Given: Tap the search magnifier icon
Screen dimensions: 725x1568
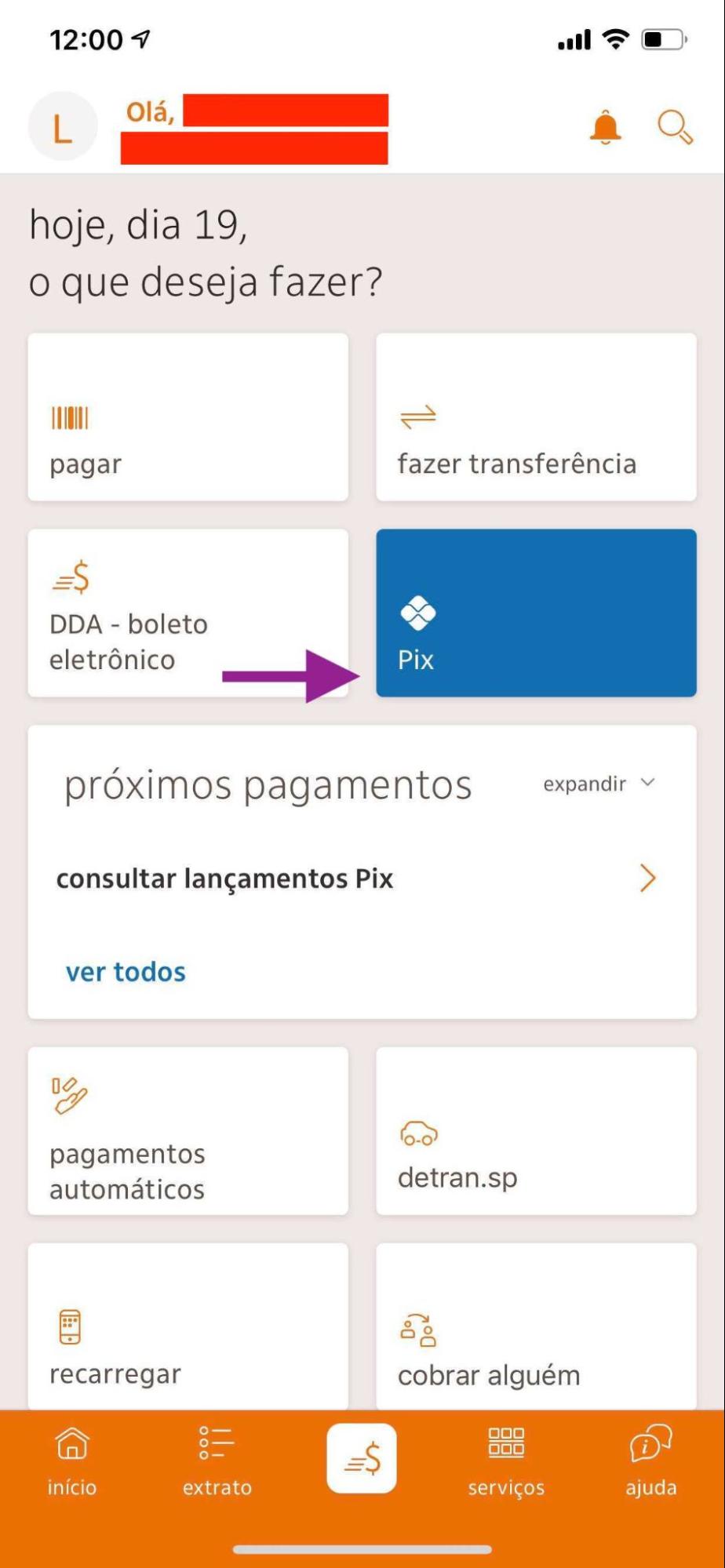Looking at the screenshot, I should [675, 127].
